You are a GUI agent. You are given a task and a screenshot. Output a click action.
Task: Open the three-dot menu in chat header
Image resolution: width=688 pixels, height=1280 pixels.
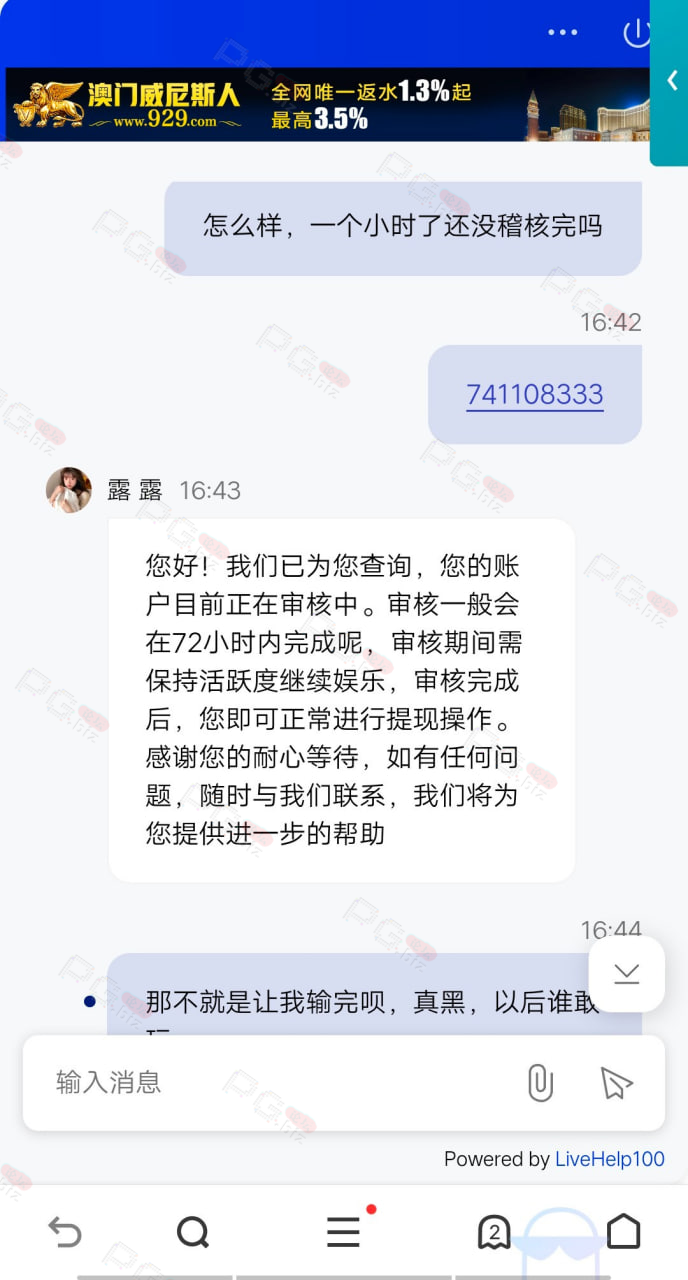coord(562,32)
